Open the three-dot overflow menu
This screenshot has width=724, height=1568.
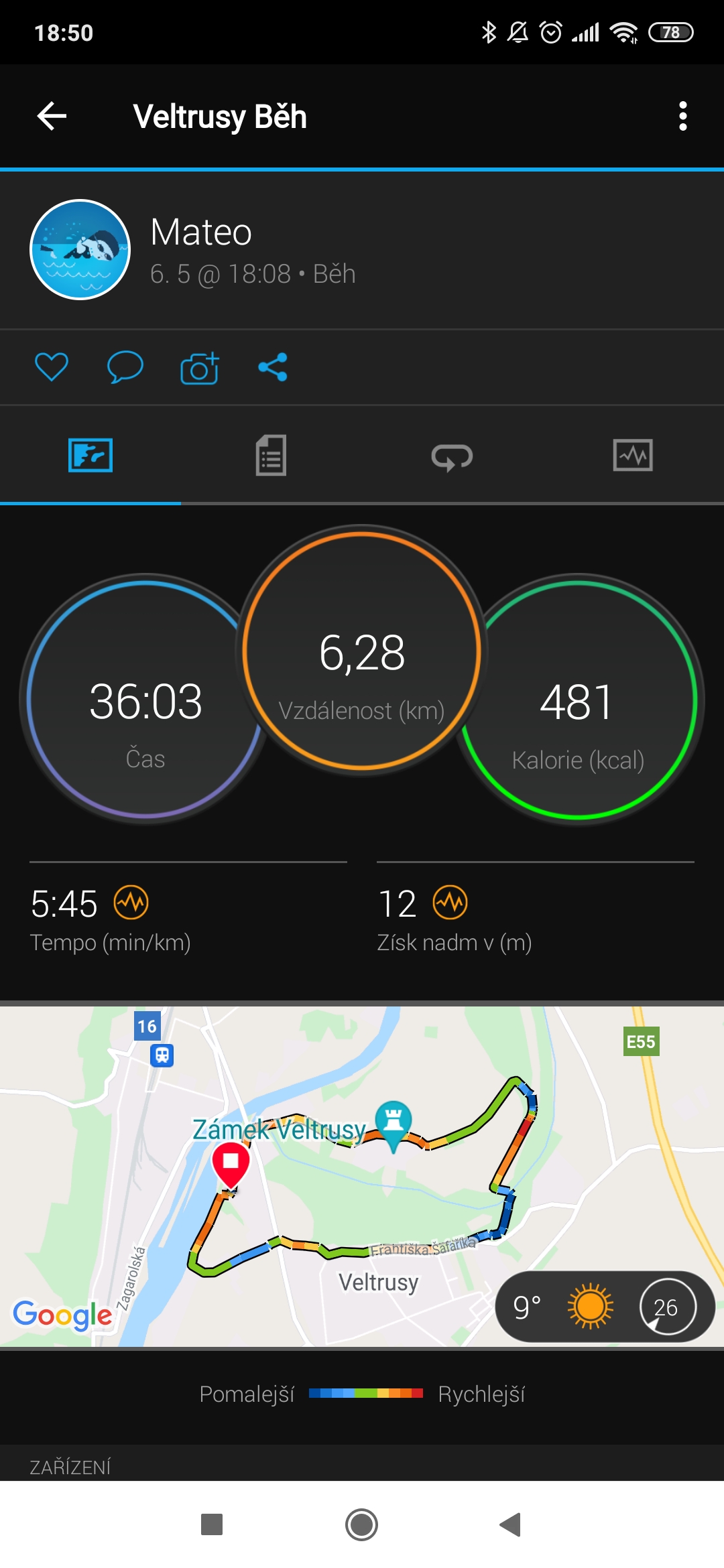[682, 116]
